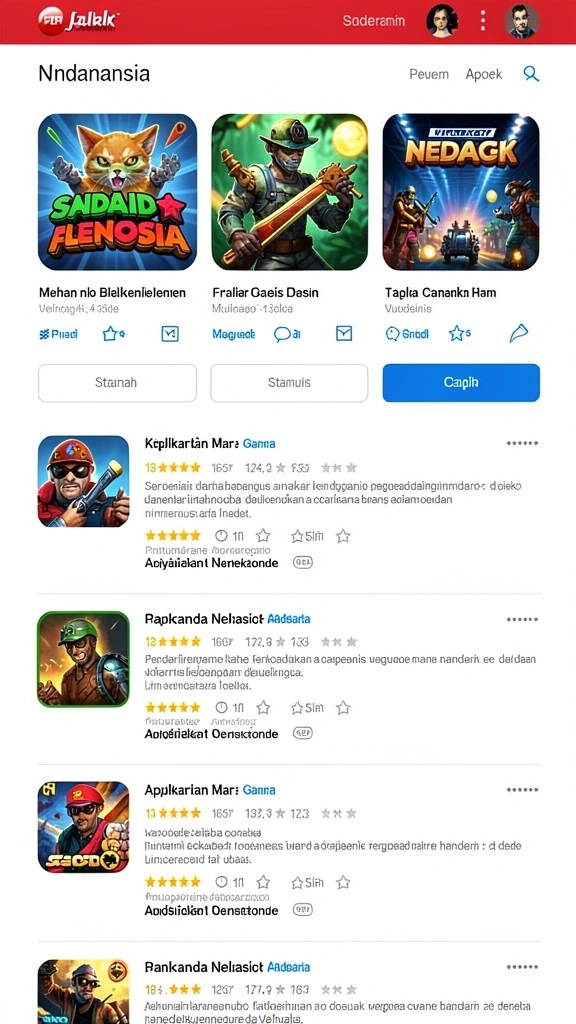Screen dimensions: 576x1024
Task: Open the male profile avatar in header
Action: 522,21
